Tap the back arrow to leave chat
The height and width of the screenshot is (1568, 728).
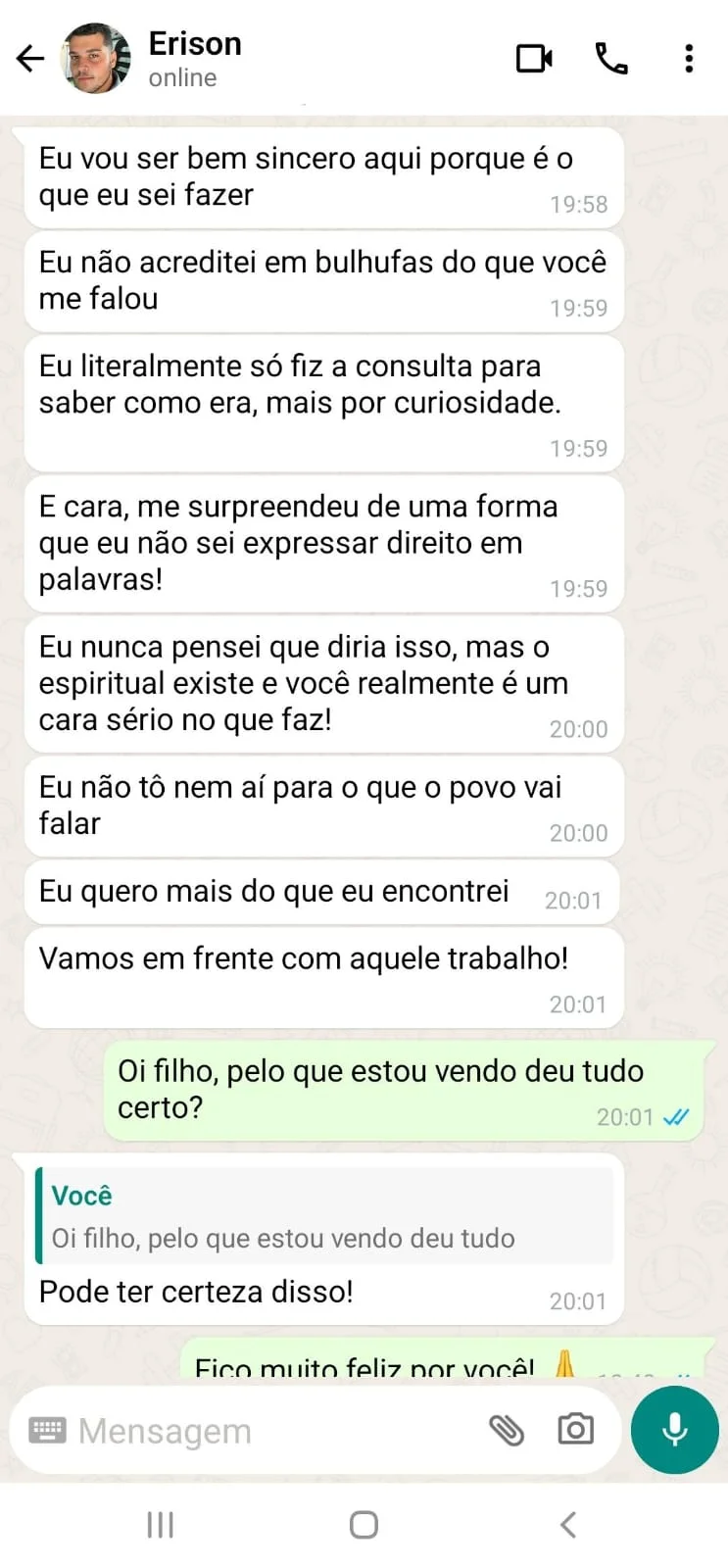(x=29, y=59)
